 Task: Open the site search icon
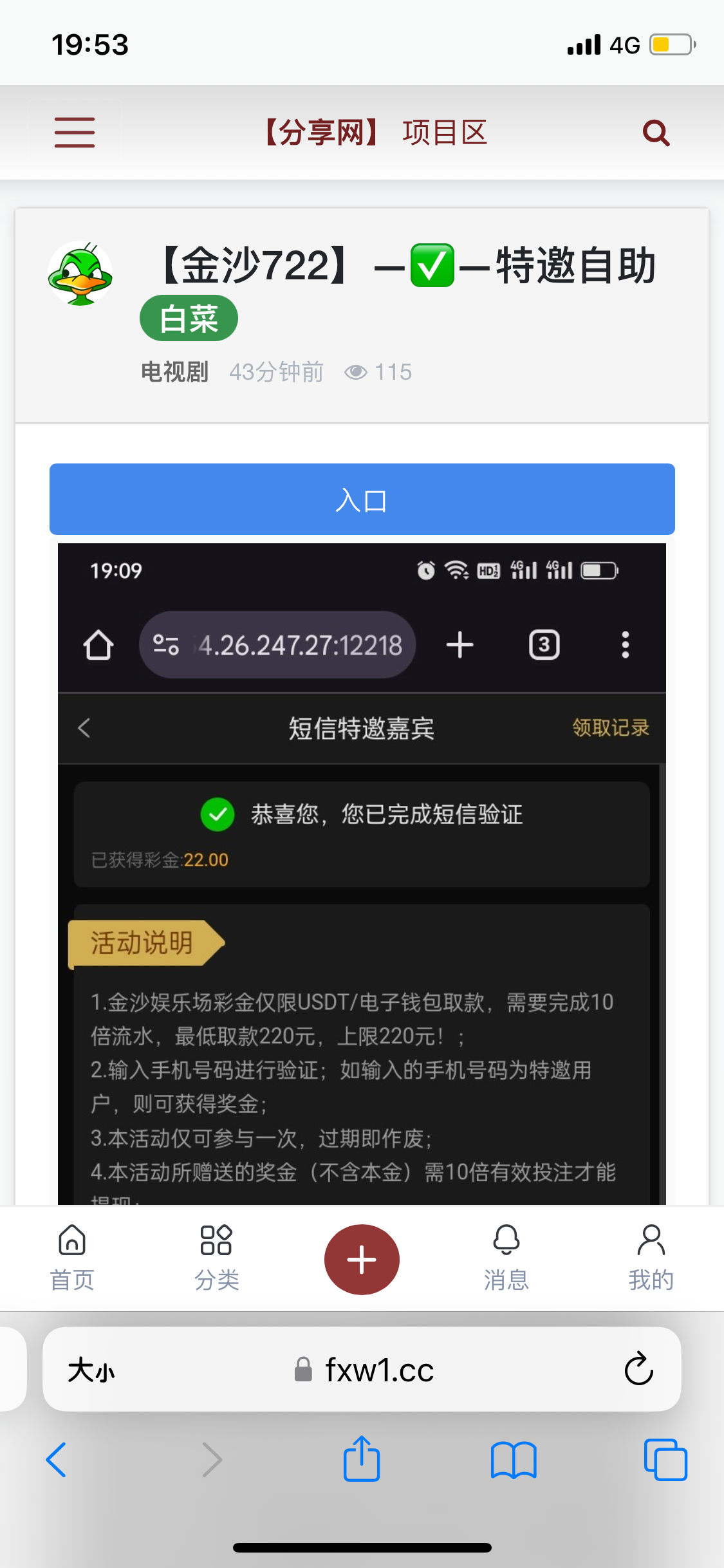tap(656, 133)
